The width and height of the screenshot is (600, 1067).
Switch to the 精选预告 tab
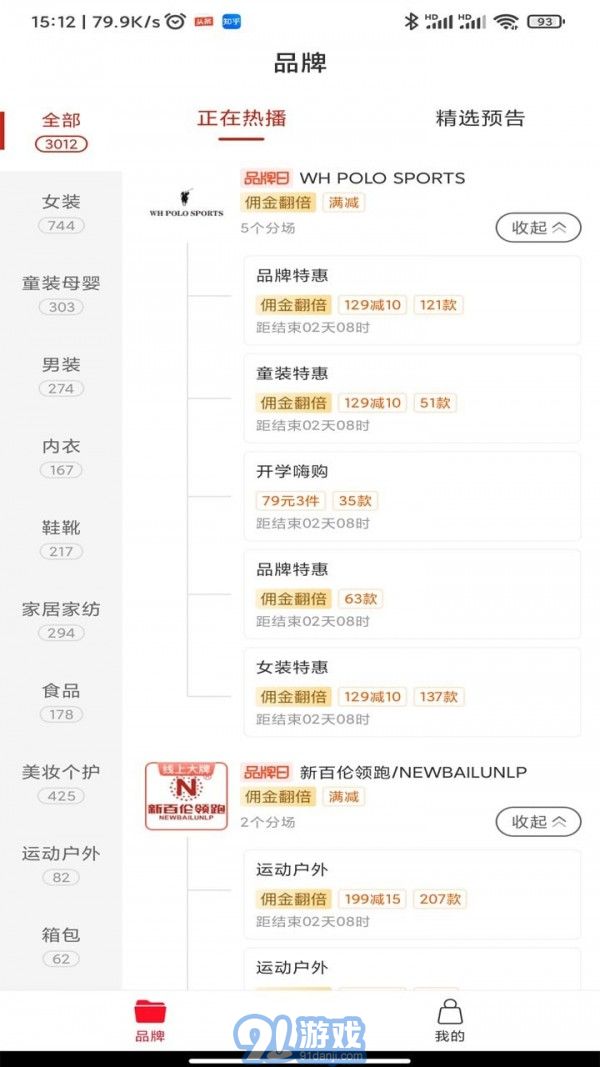pos(480,118)
